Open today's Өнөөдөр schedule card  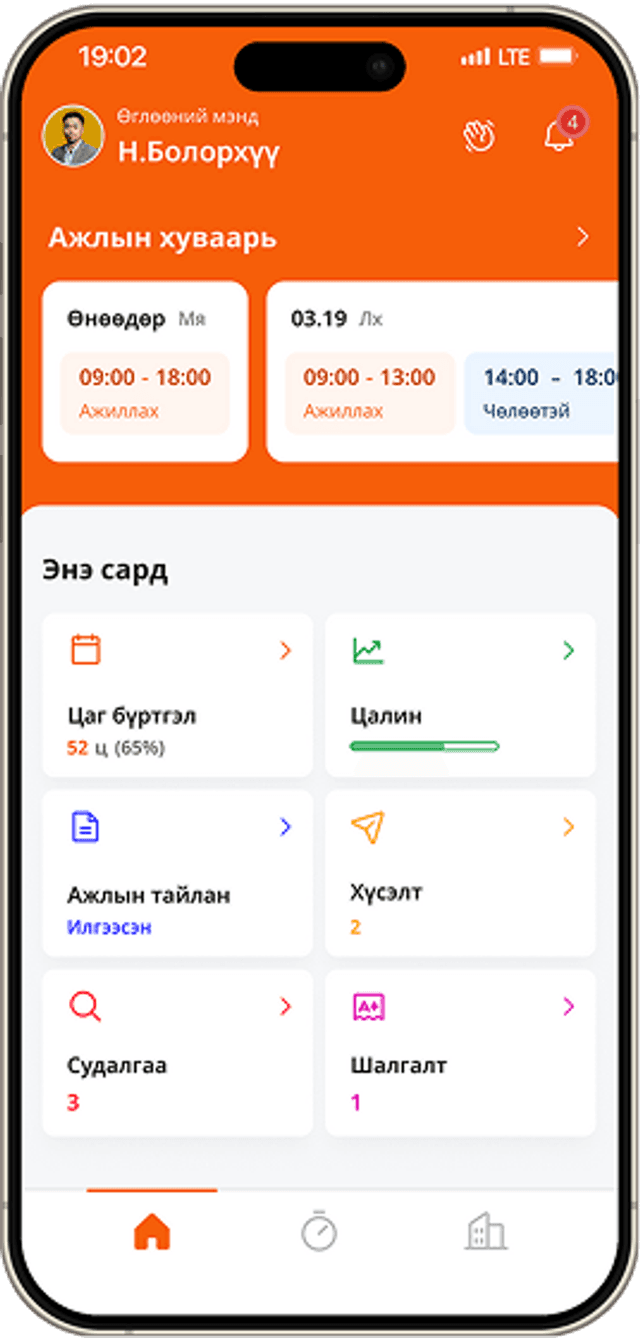tap(145, 372)
